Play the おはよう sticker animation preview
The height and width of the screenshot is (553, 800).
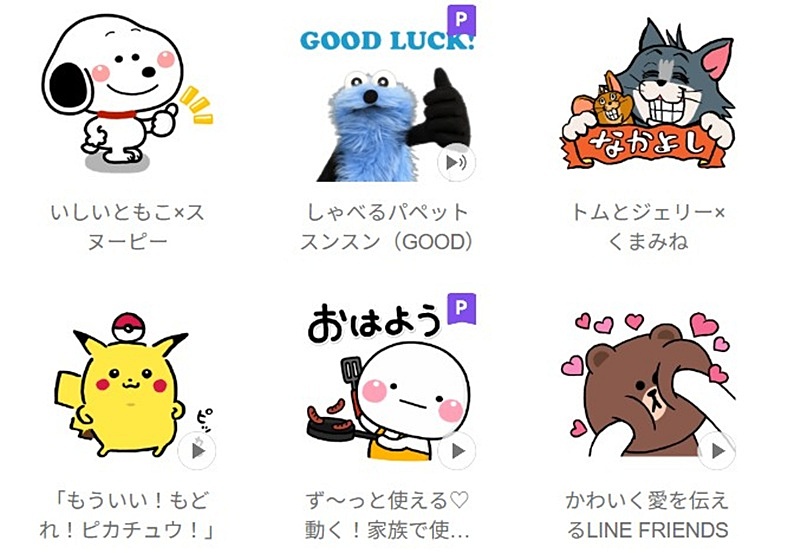coord(457,450)
